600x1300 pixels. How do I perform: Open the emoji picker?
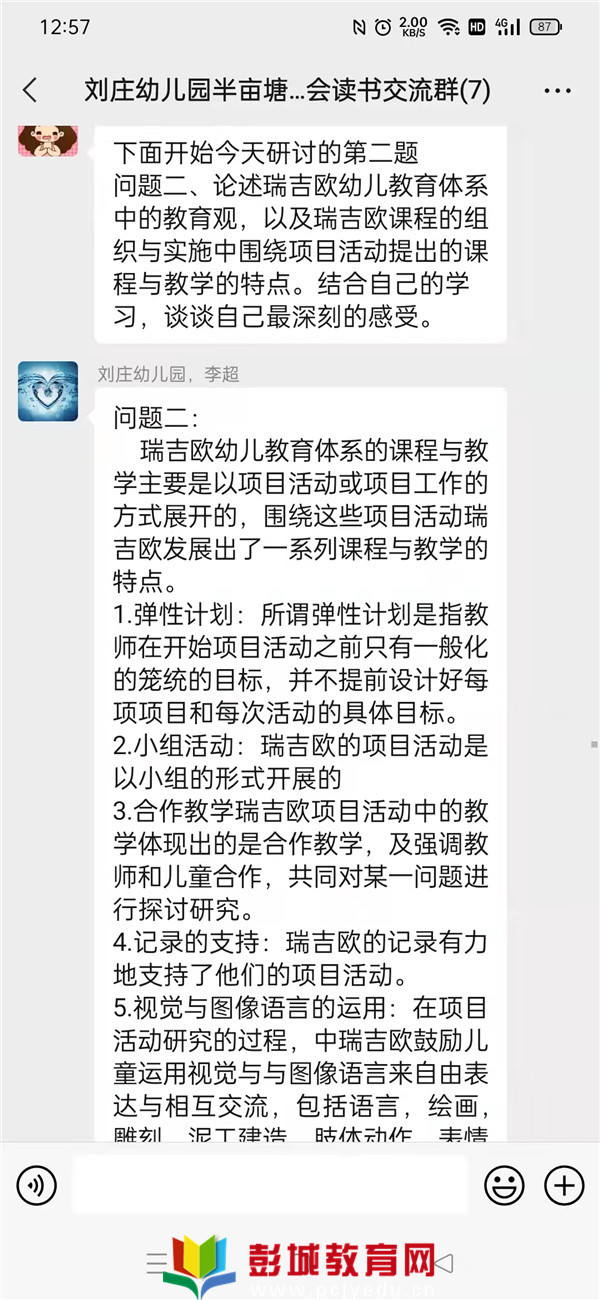504,1186
